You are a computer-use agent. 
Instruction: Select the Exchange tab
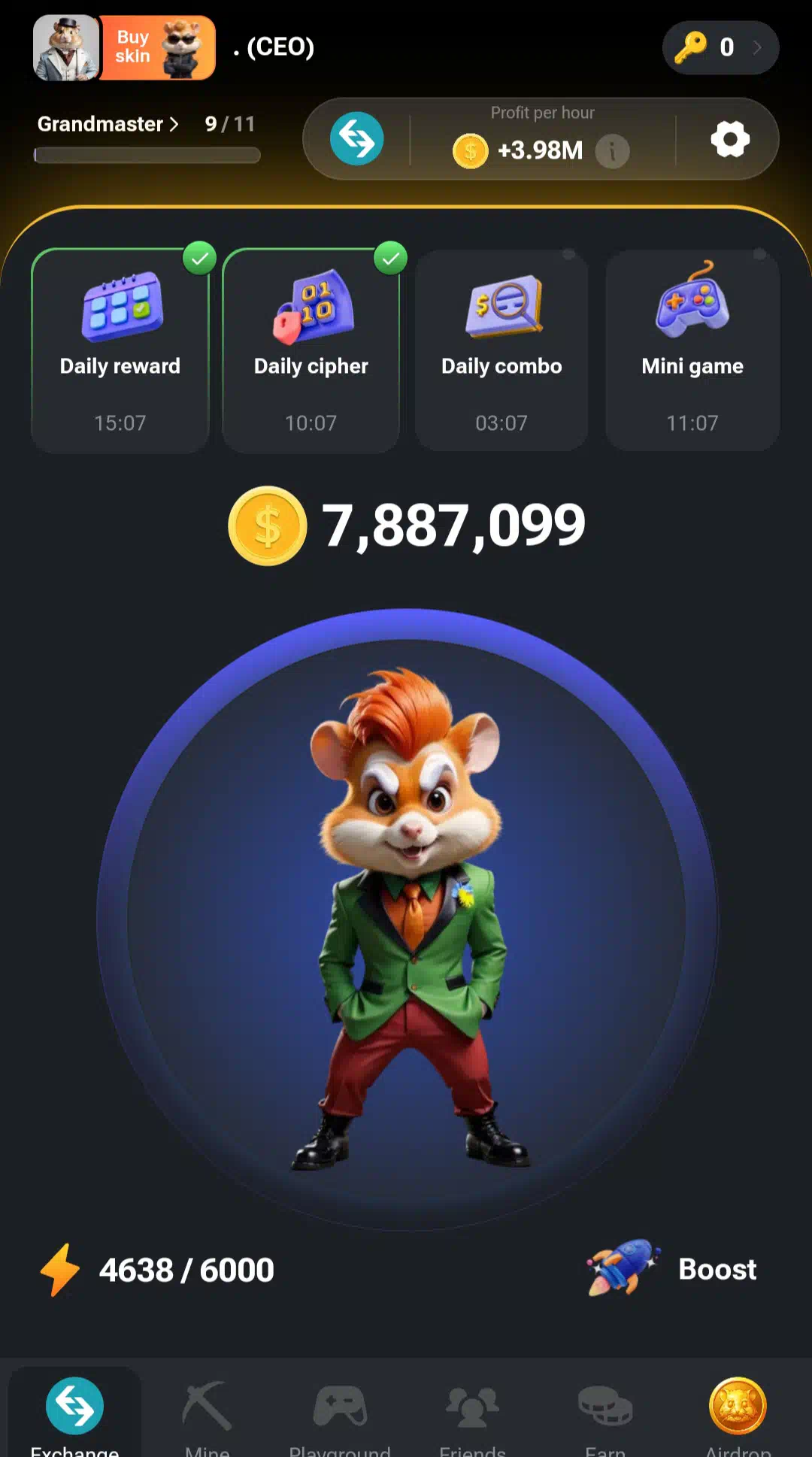(74, 1413)
